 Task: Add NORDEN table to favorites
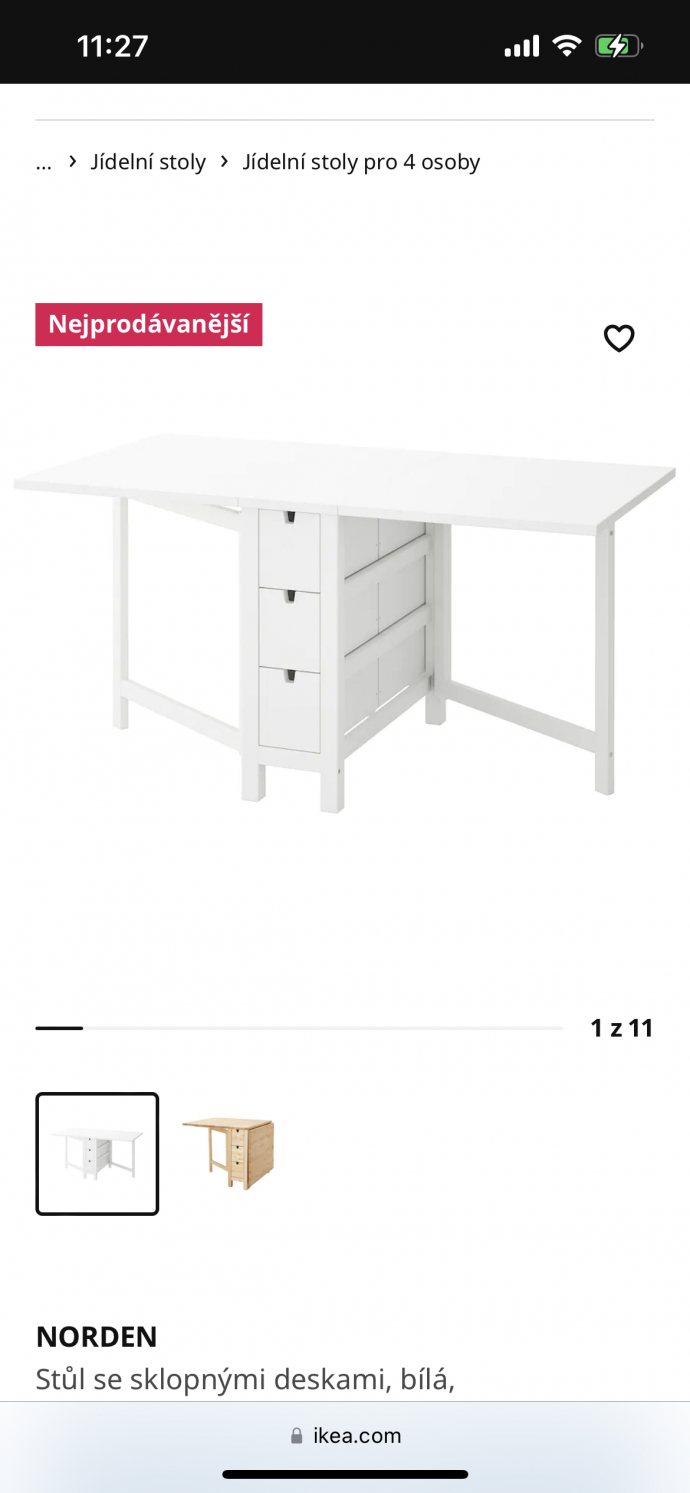tap(619, 339)
